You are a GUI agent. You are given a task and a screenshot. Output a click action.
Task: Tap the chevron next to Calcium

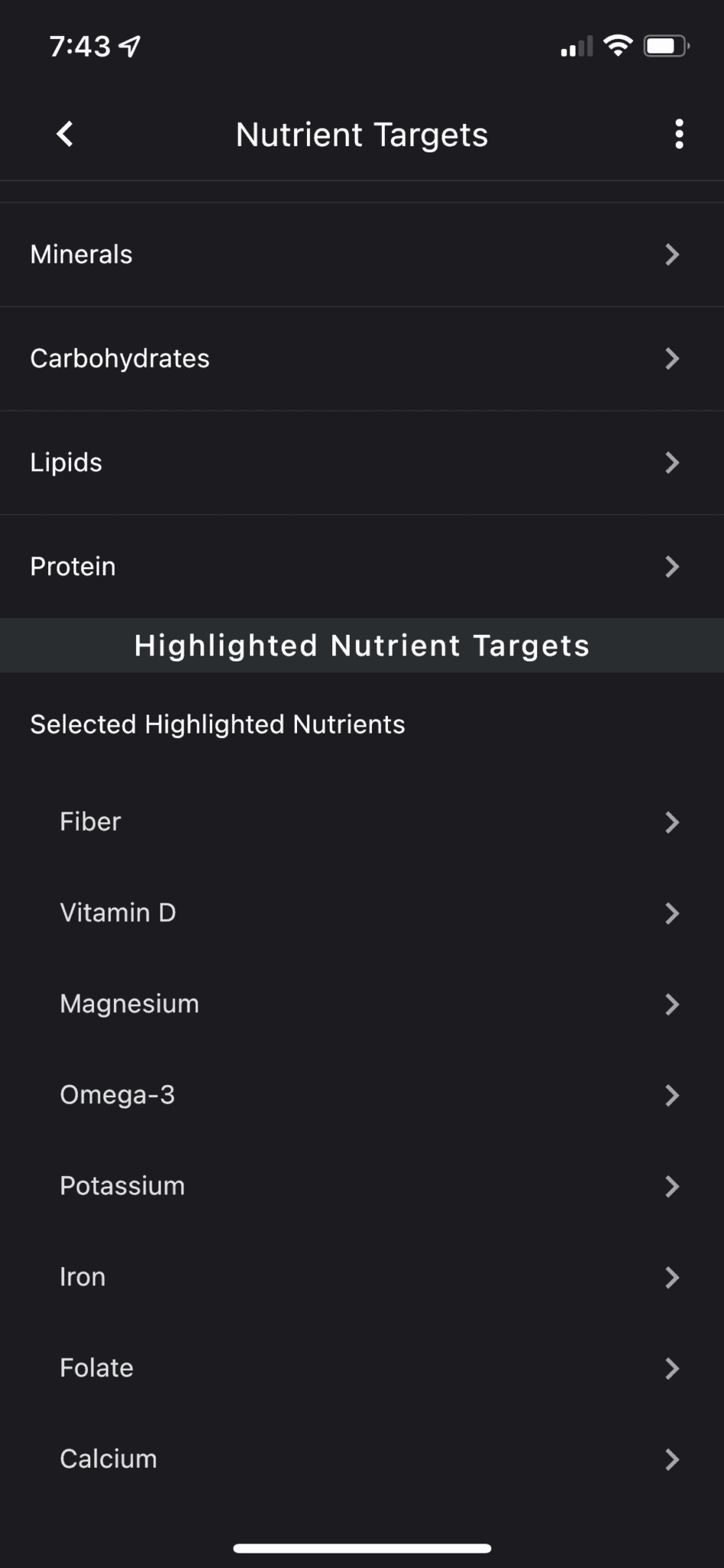[673, 1459]
